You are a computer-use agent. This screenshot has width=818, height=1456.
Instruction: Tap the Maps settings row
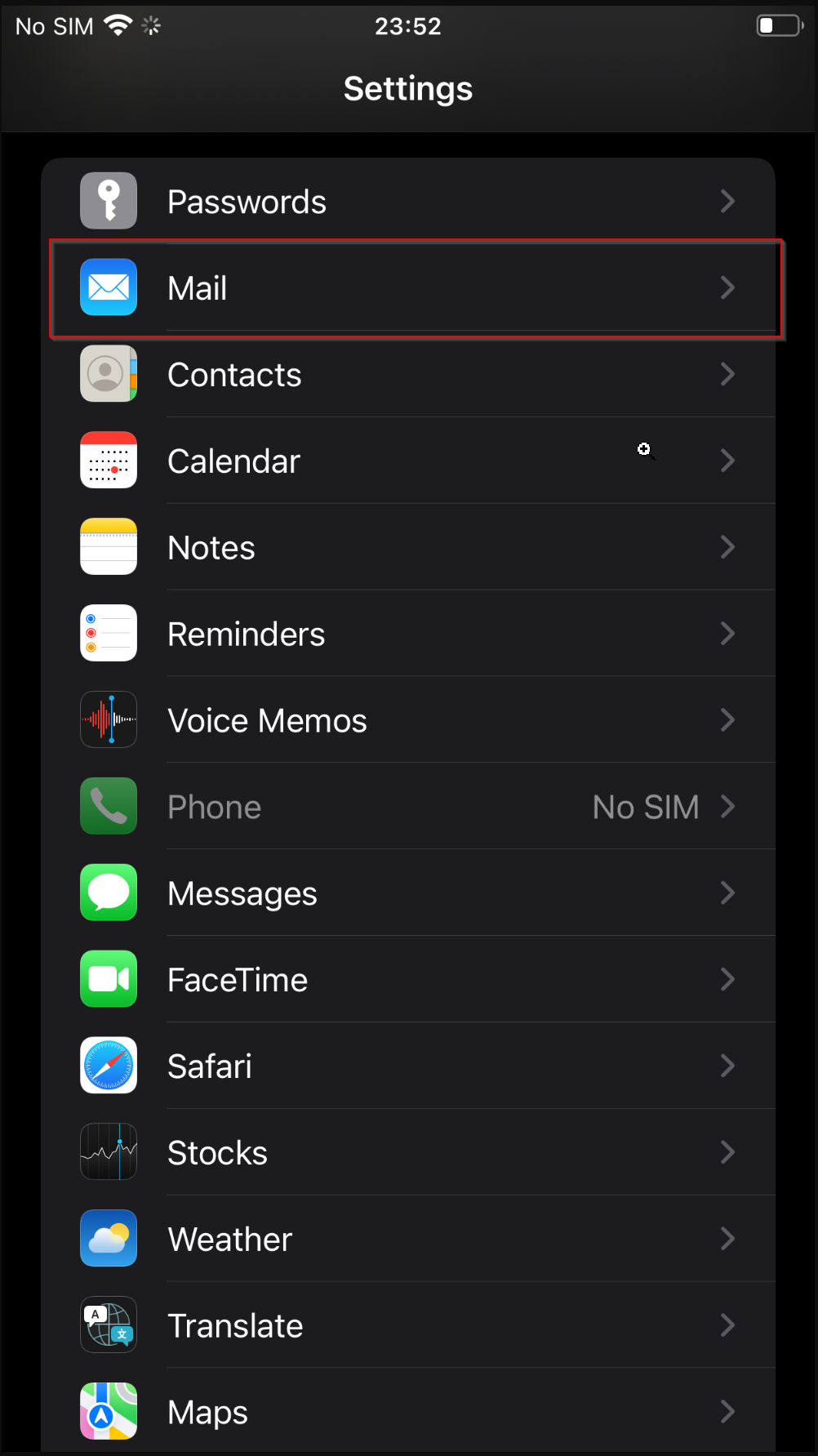pos(408,1413)
